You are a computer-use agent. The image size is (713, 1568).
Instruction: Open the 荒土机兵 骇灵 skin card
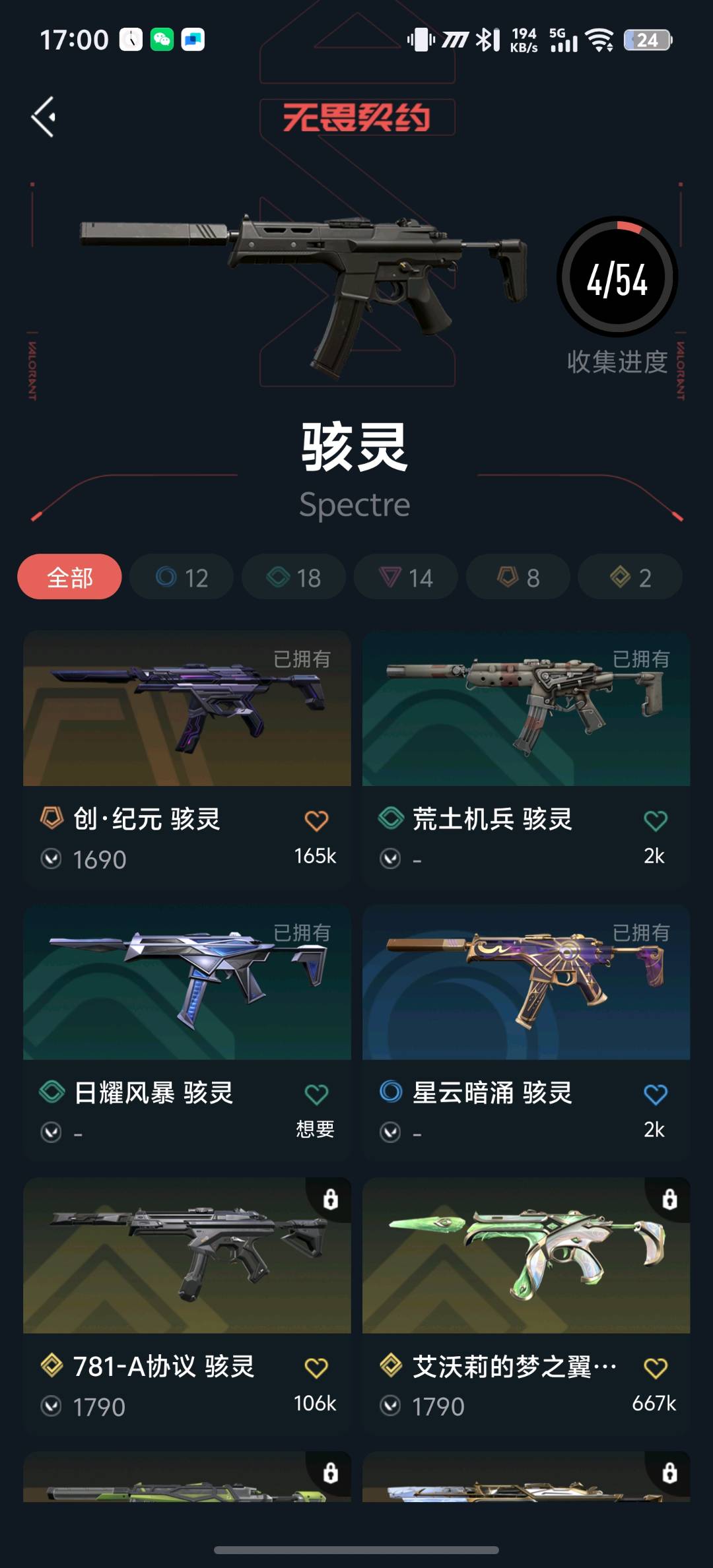(x=526, y=709)
